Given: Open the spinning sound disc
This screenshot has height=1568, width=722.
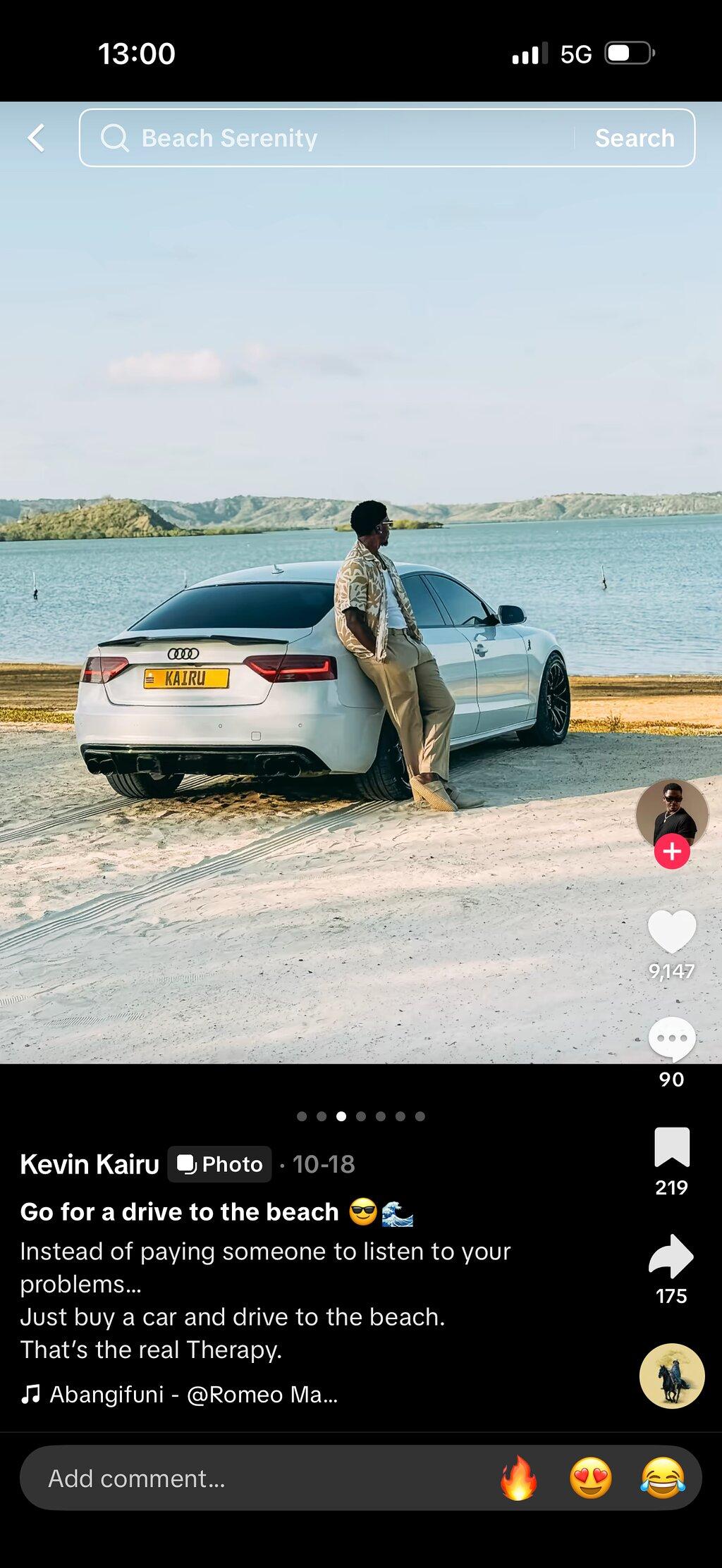Looking at the screenshot, I should click(672, 1376).
